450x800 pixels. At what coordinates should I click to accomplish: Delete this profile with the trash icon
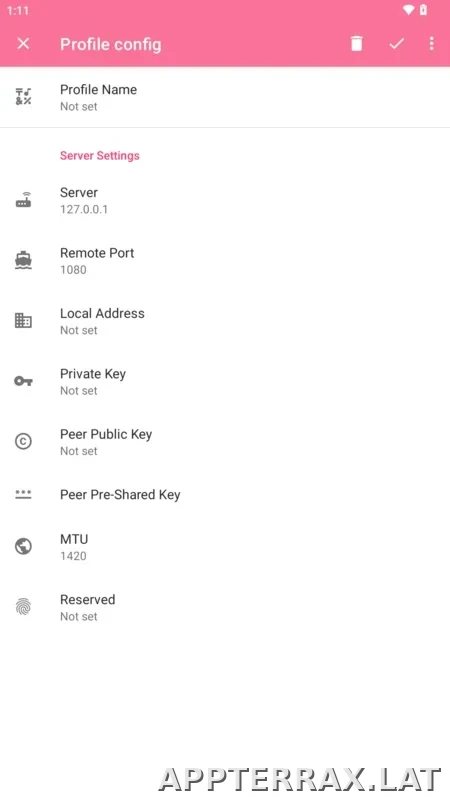click(357, 44)
